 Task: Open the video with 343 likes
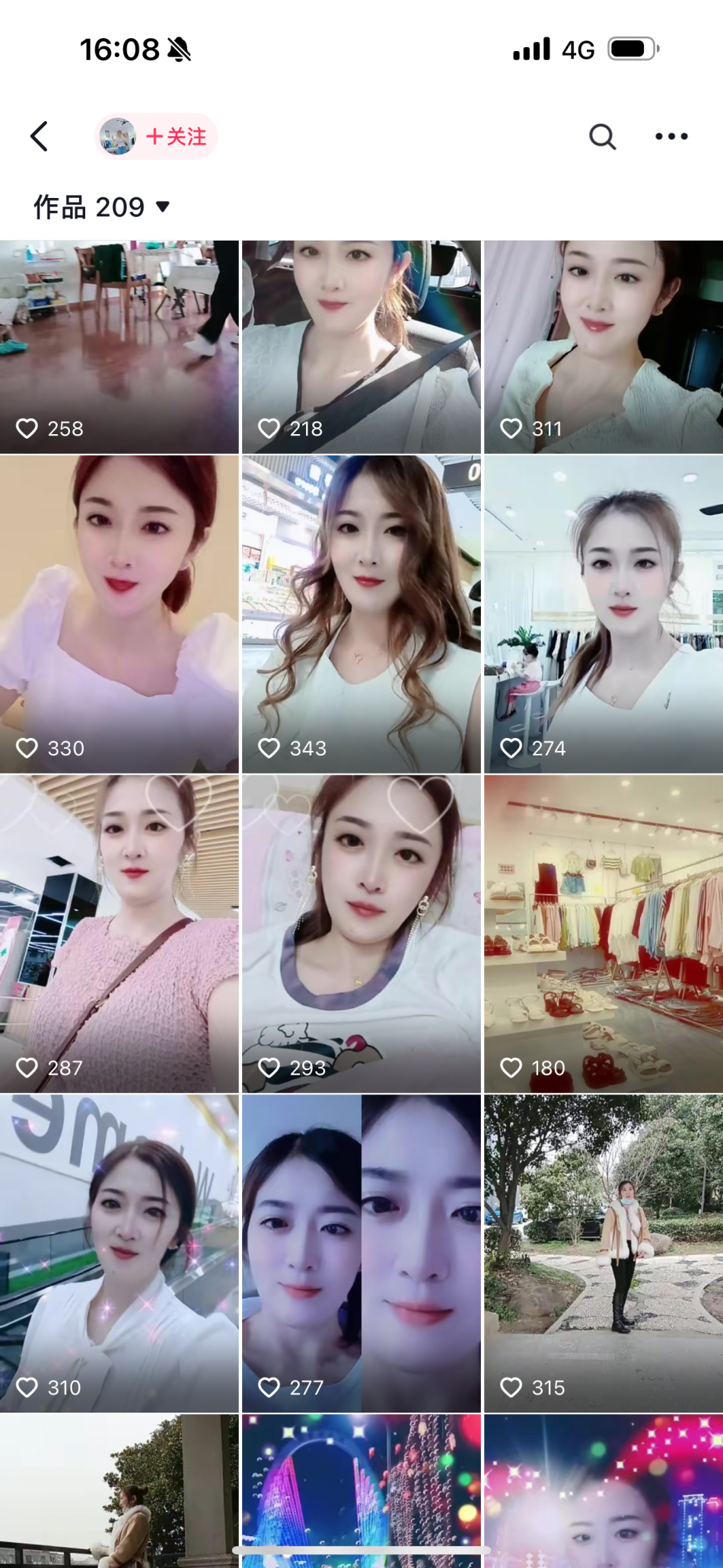361,614
